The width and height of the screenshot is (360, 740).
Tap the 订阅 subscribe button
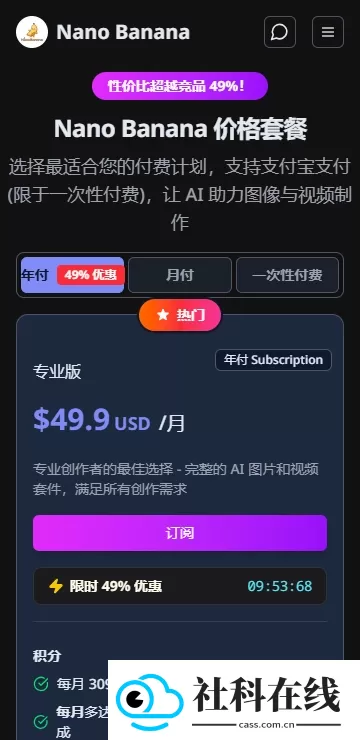point(180,533)
